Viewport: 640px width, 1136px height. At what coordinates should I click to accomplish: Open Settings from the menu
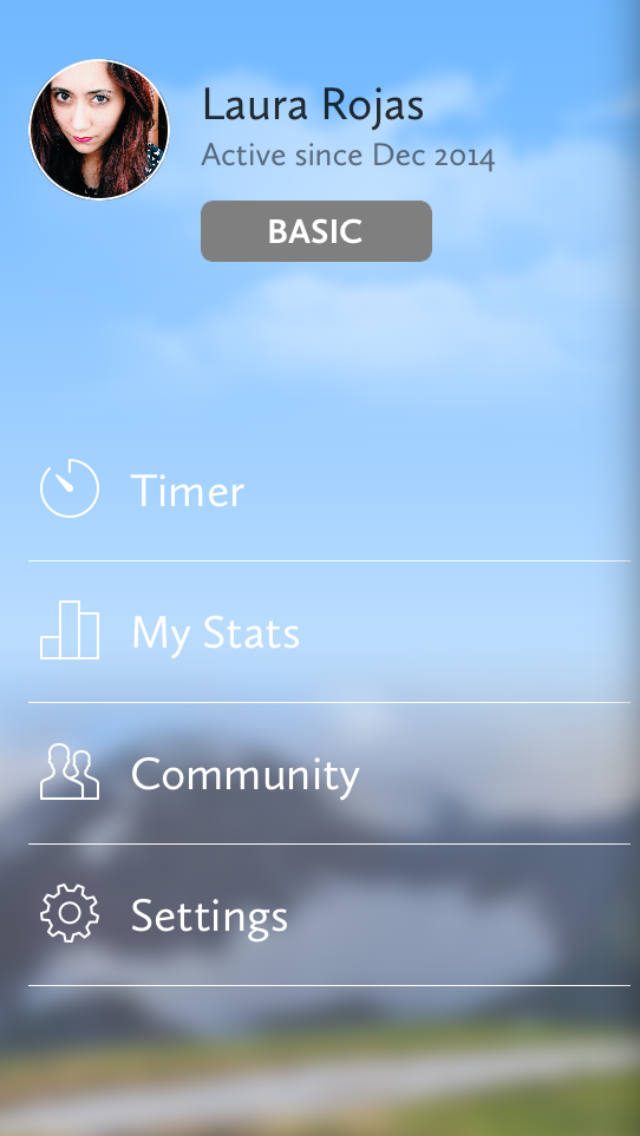coord(208,916)
